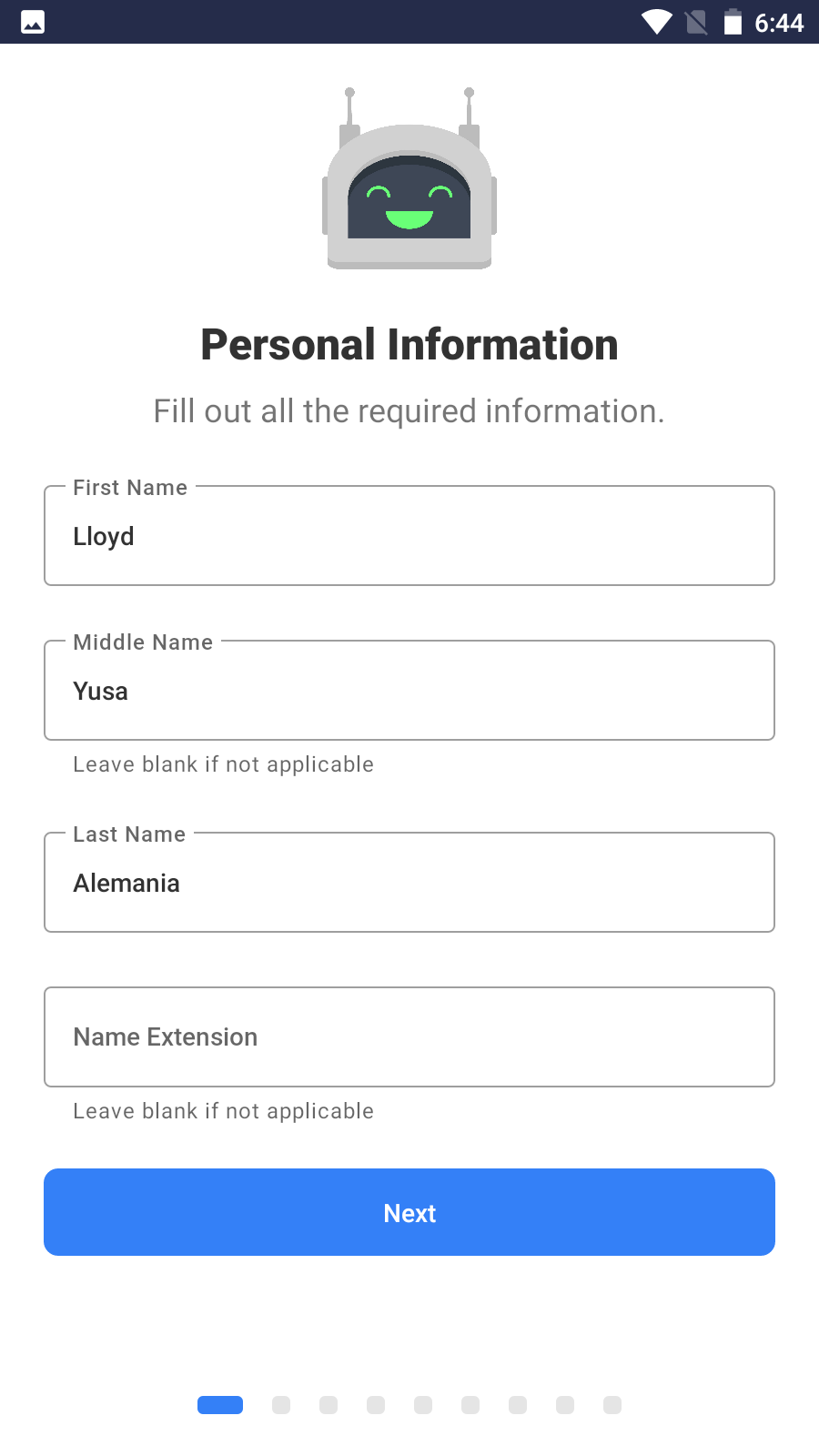The image size is (819, 1456).
Task: Continue with the Next button
Action: [x=409, y=1212]
